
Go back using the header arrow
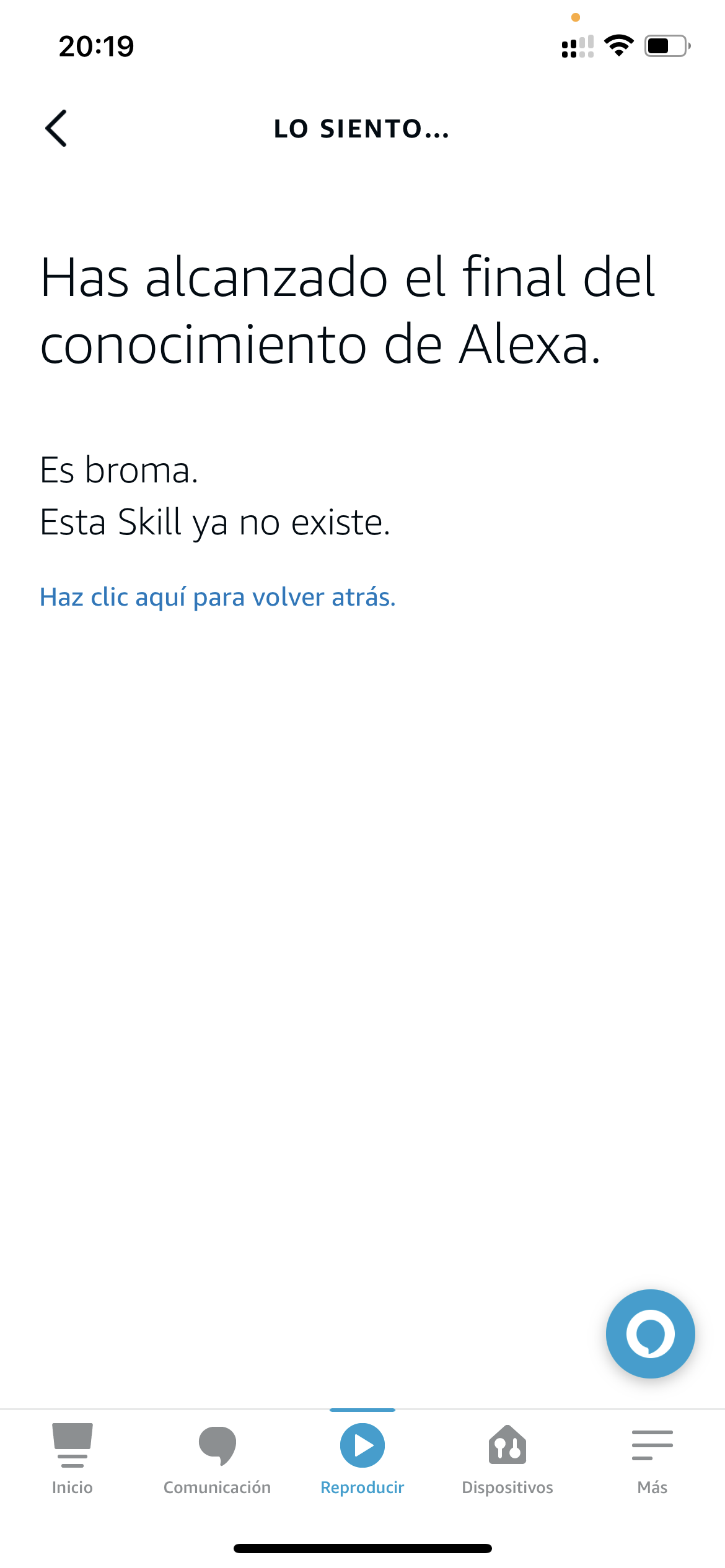[56, 128]
